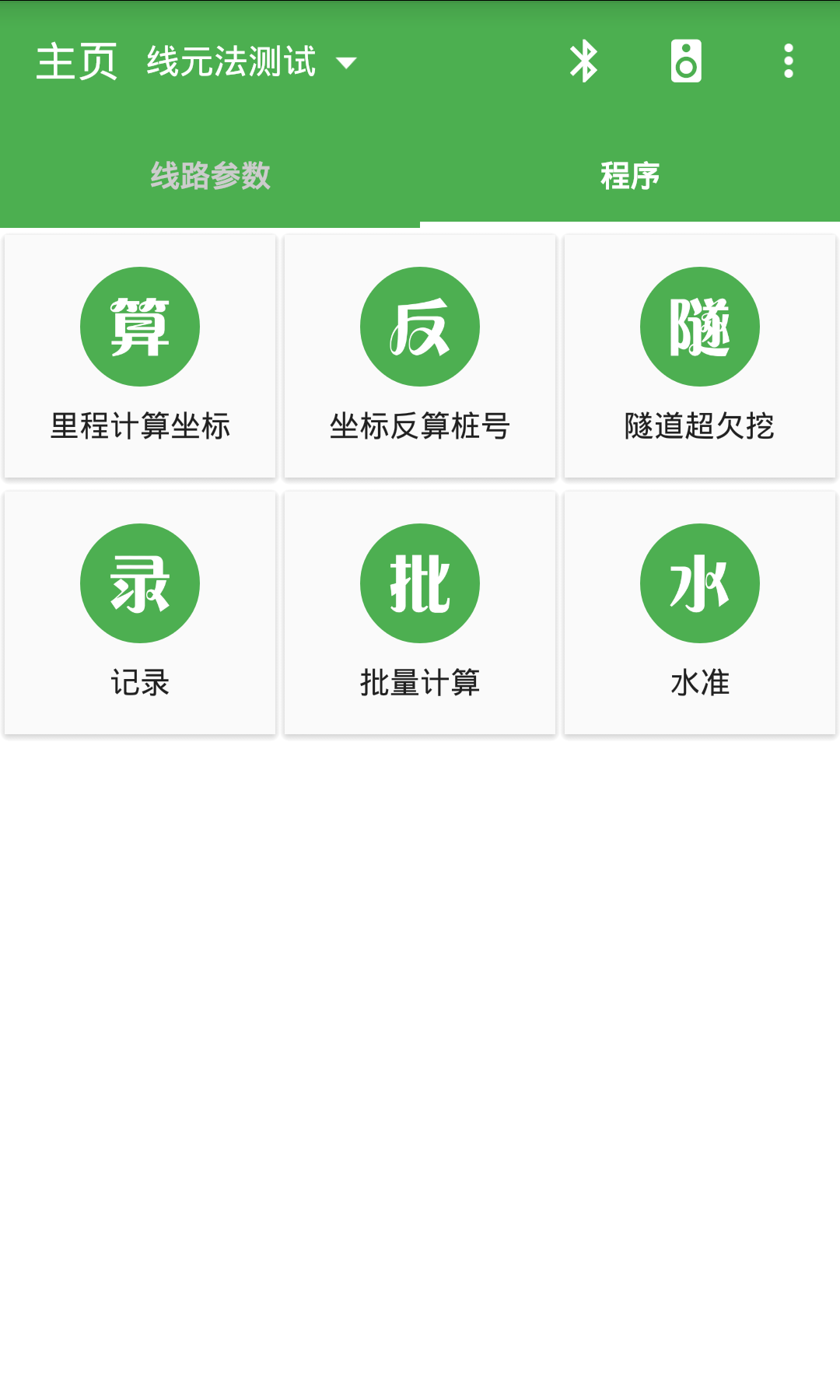Screen dimensions: 840x1400
Task: Click the green 隧 circle icon
Action: 699,326
